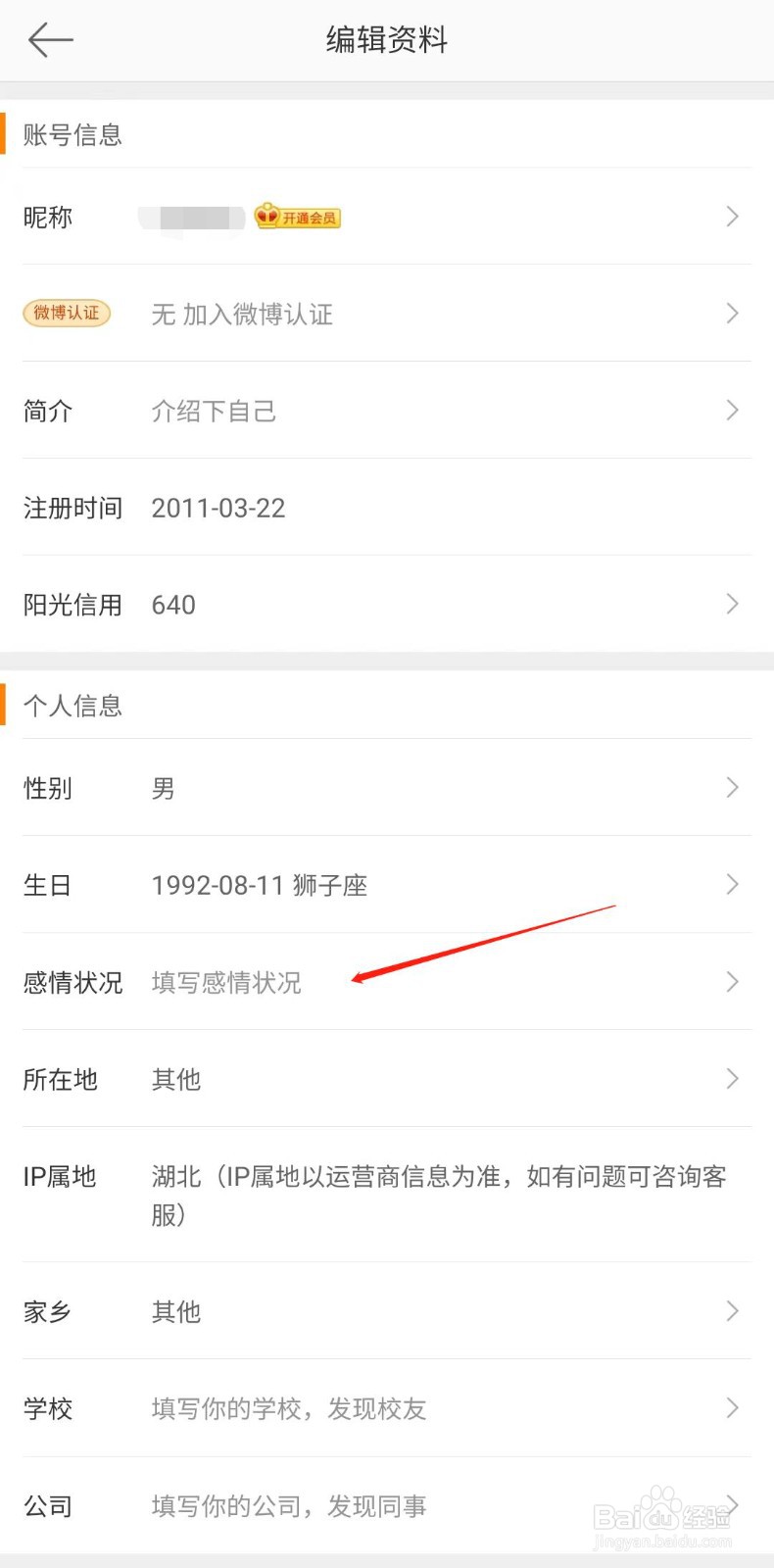Screen dimensions: 774x1568
Task: Expand the 简介 introduction row chevron
Action: 732,410
